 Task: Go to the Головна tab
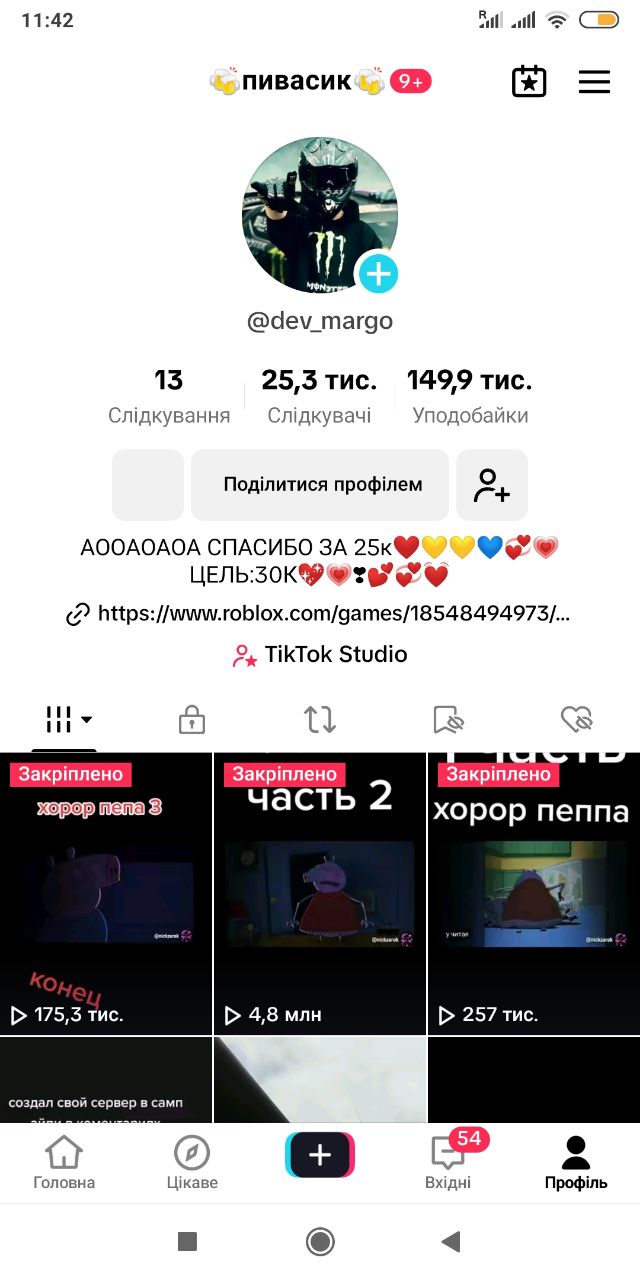(x=64, y=1162)
